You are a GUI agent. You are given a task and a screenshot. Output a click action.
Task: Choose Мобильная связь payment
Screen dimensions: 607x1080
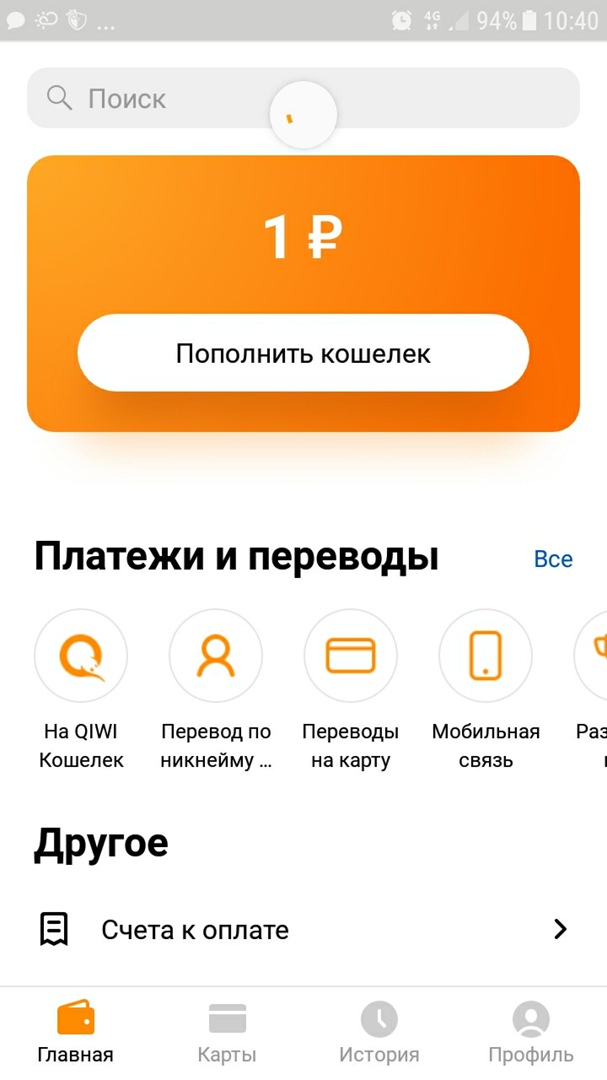(485, 657)
